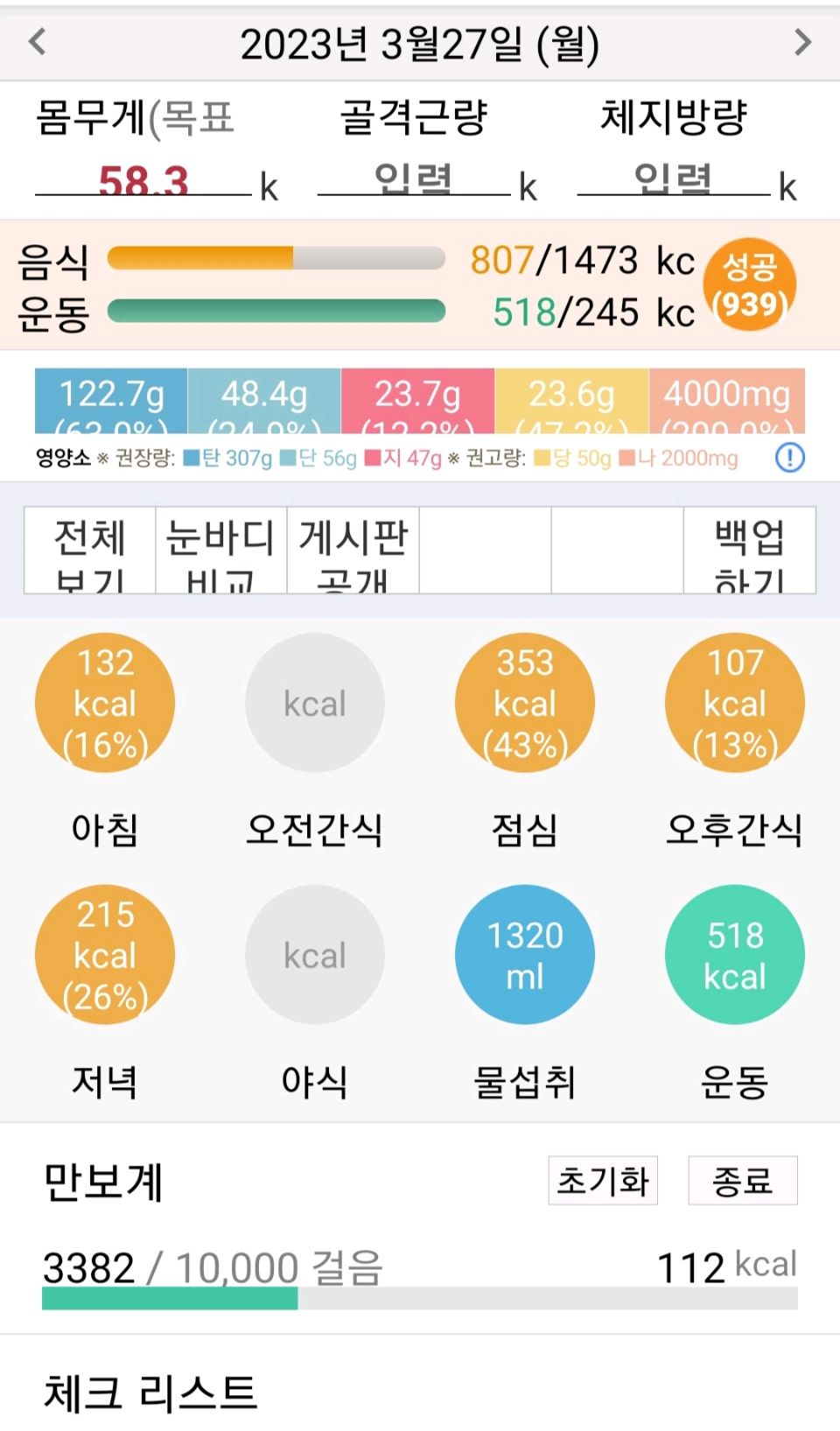Image resolution: width=840 pixels, height=1431 pixels.
Task: Open breakfast 아침 132 kcal entry
Action: pyautogui.click(x=105, y=703)
